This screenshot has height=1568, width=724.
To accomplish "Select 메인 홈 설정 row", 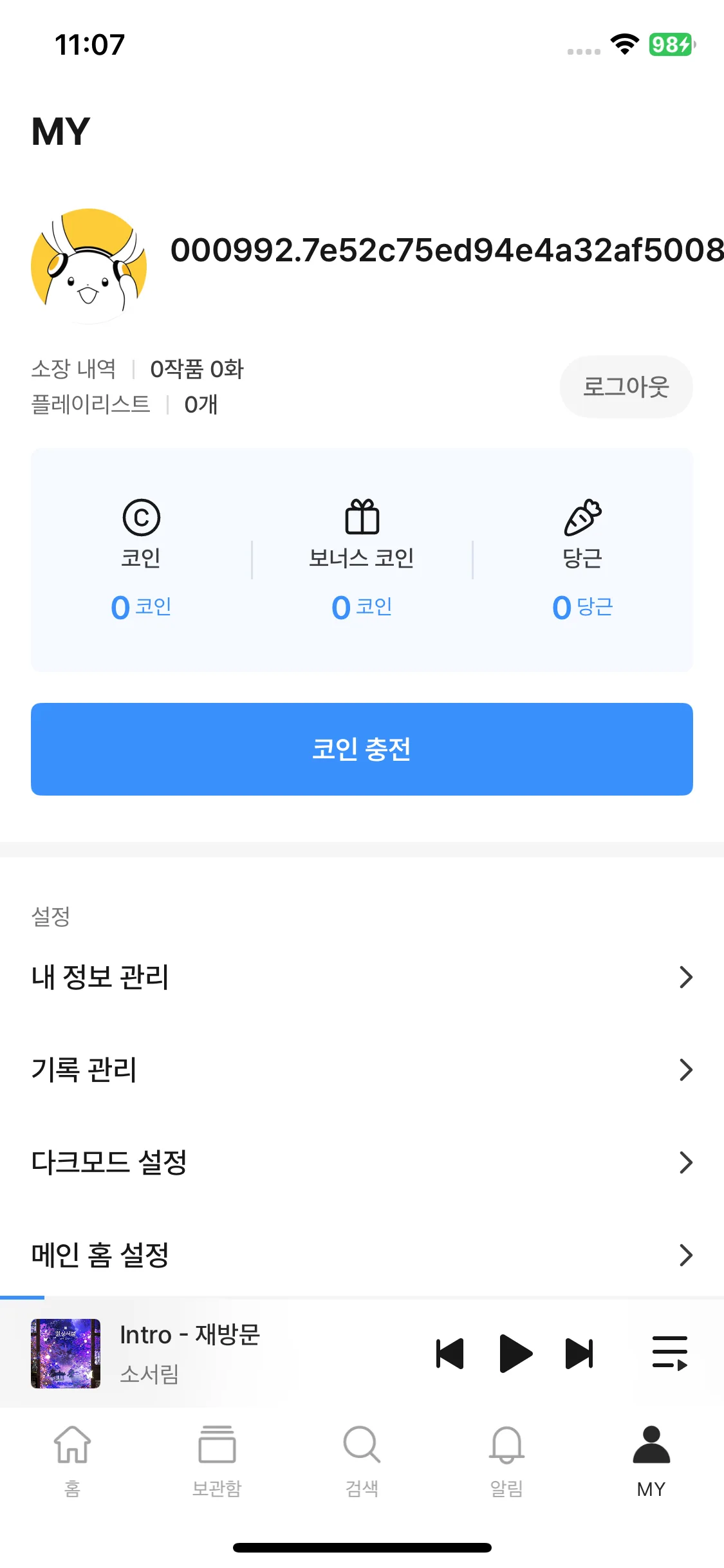I will tap(362, 1255).
